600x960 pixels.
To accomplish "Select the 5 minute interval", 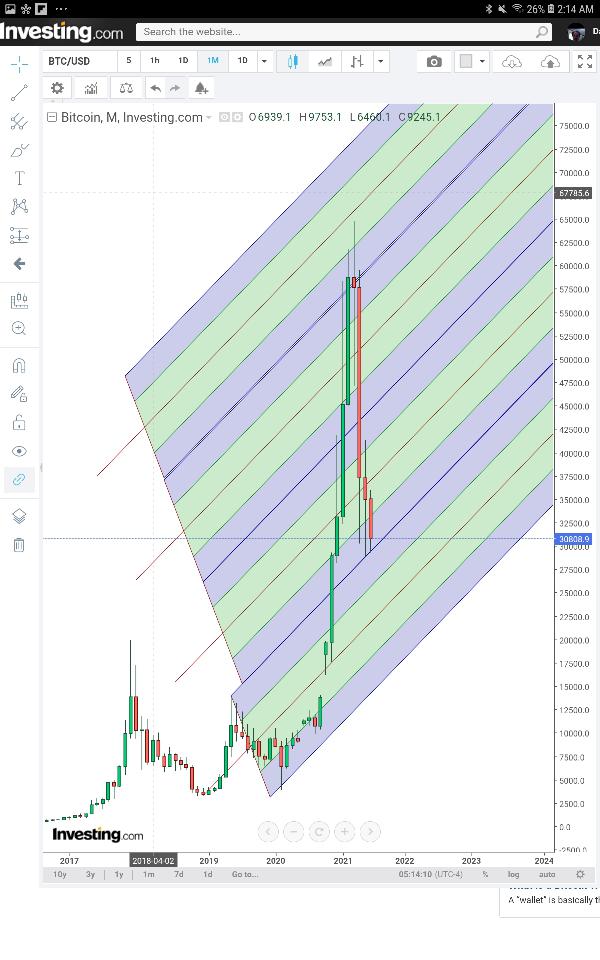I will (128, 61).
